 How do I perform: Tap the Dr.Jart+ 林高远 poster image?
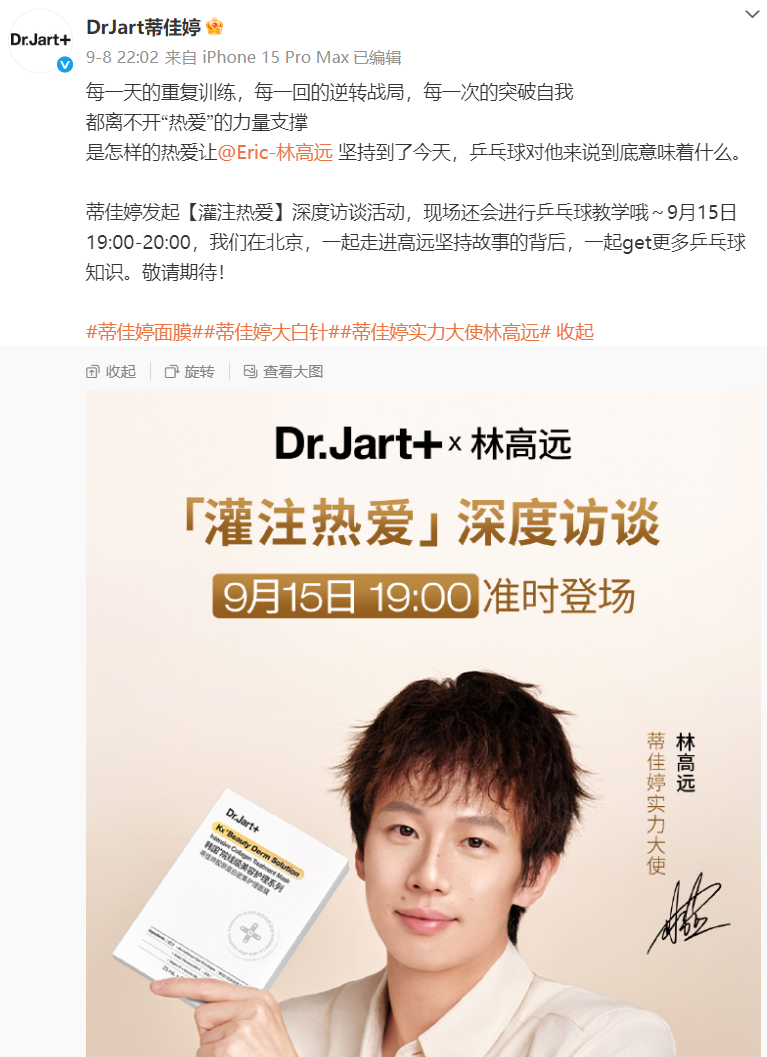(426, 720)
